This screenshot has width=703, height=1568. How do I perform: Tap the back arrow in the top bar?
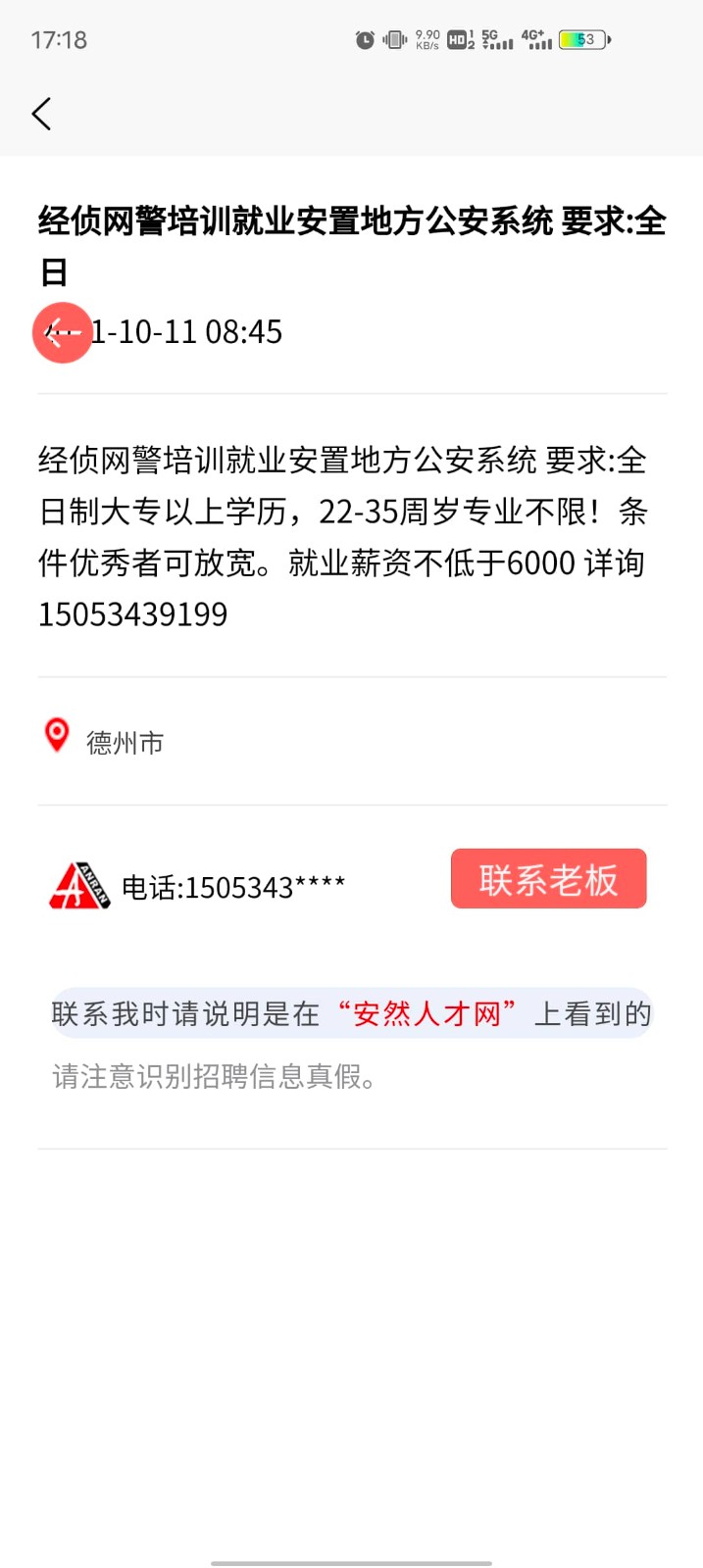click(41, 114)
